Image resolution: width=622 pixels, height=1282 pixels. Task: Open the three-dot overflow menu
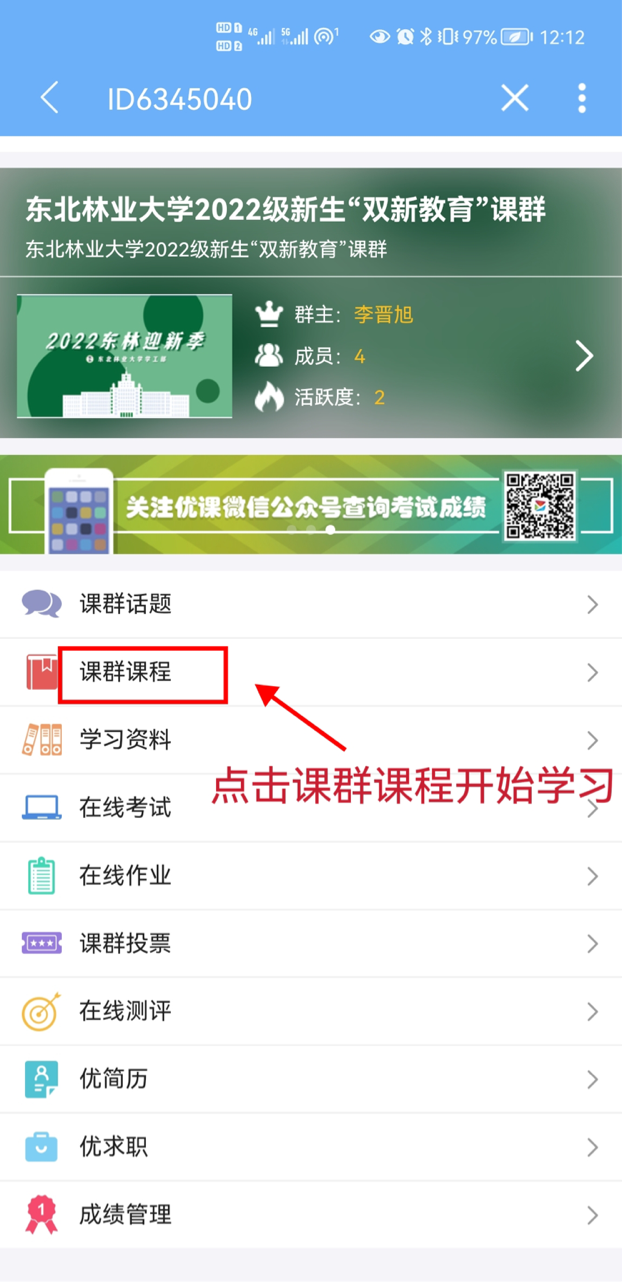pos(582,98)
